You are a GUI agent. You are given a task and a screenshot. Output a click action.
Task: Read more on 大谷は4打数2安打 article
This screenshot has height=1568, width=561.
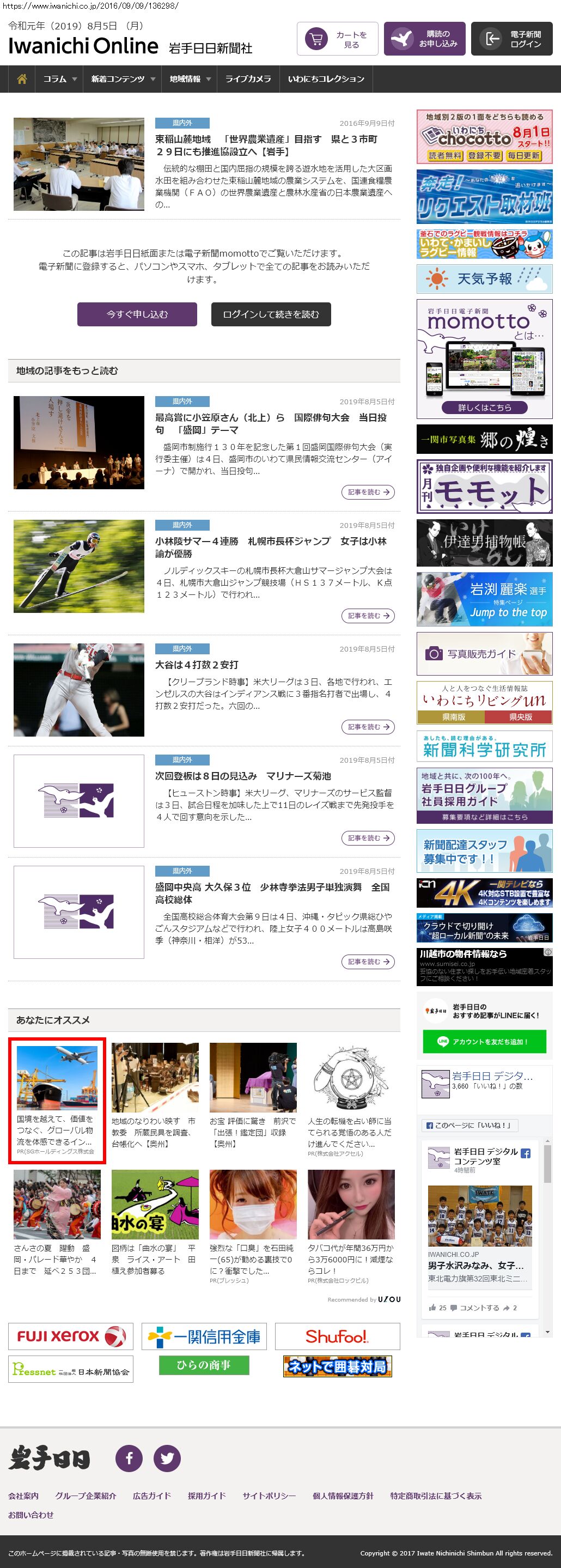click(x=368, y=727)
